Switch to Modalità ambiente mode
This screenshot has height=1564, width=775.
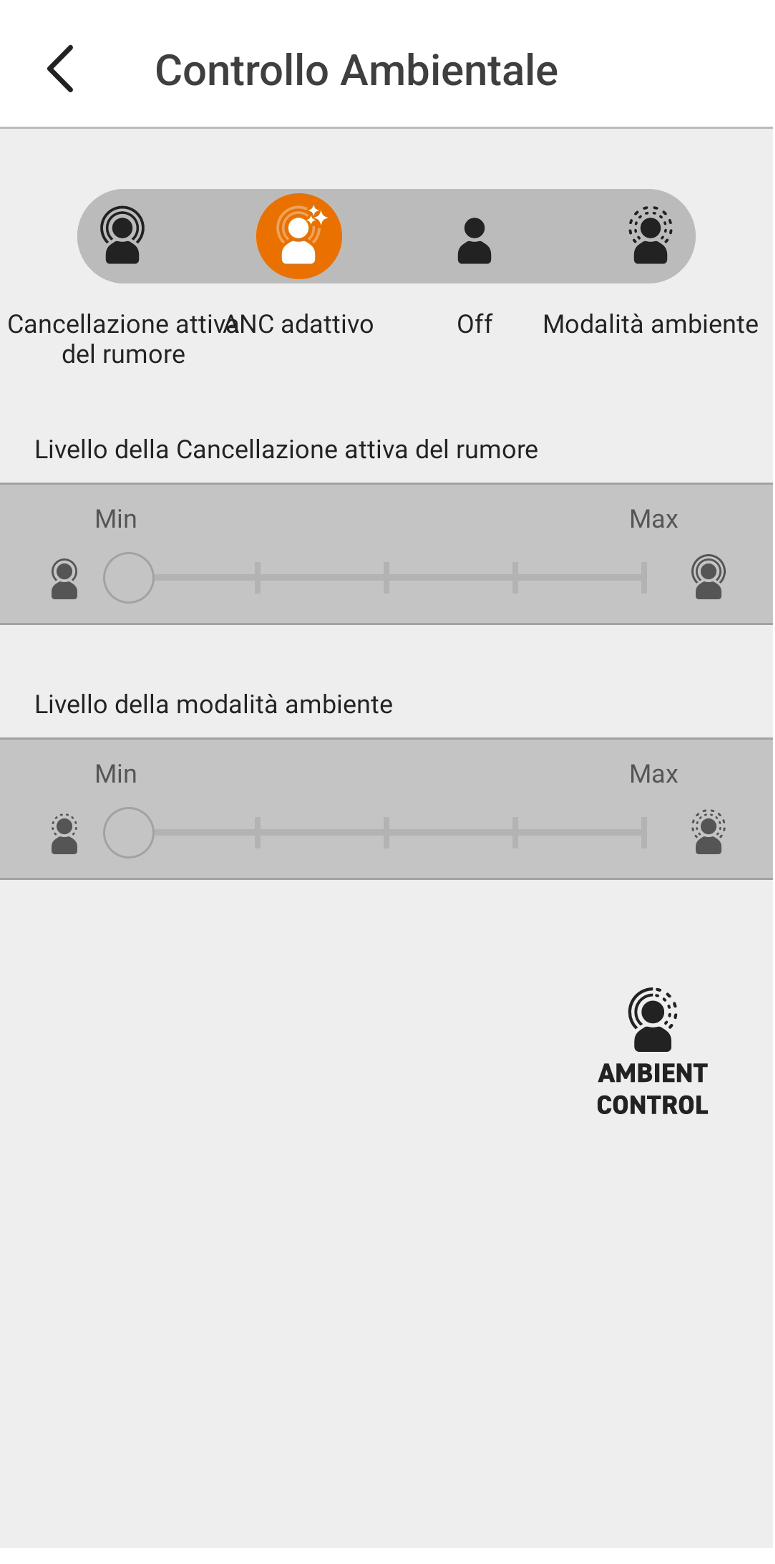point(650,236)
